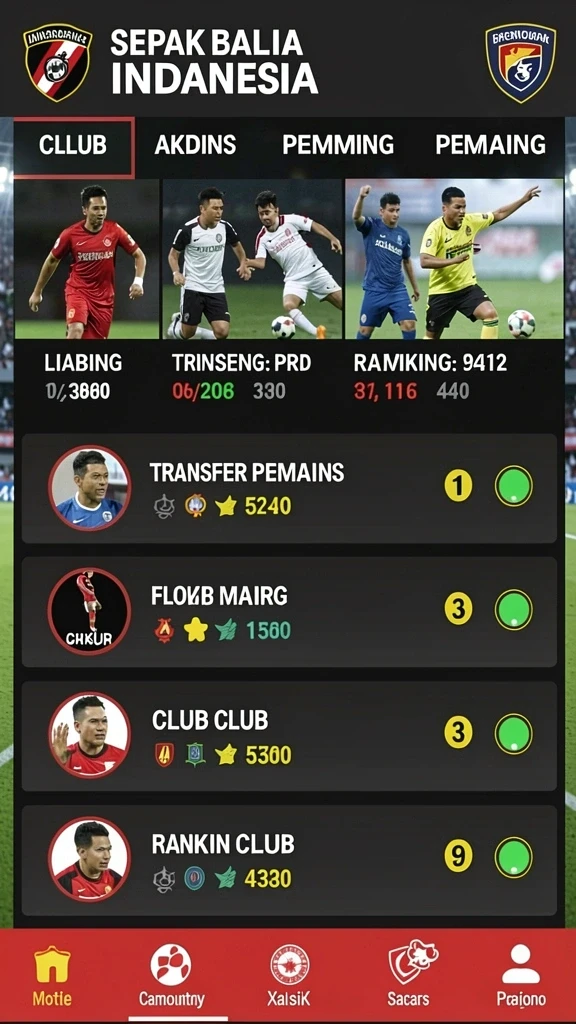The width and height of the screenshot is (576, 1024).
Task: Open the XalsiK tab
Action: coord(289,976)
